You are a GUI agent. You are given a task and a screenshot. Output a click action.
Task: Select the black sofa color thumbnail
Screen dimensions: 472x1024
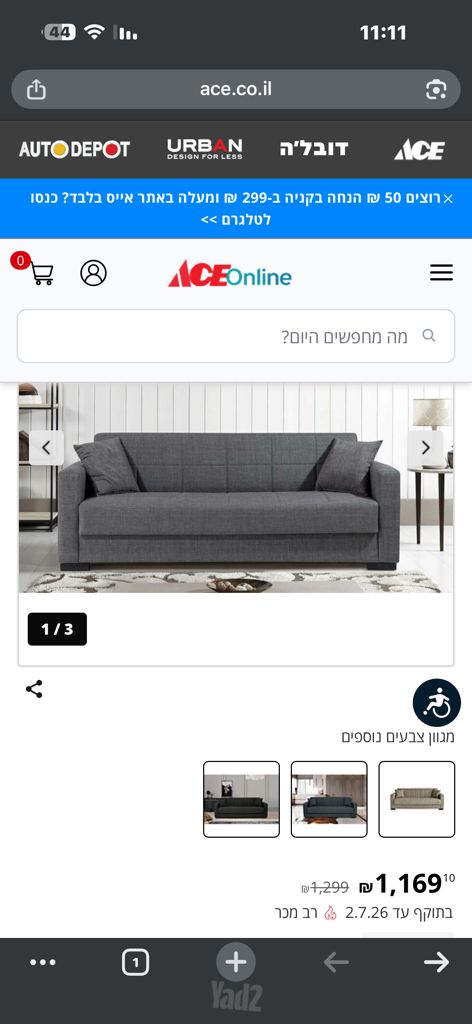(242, 799)
